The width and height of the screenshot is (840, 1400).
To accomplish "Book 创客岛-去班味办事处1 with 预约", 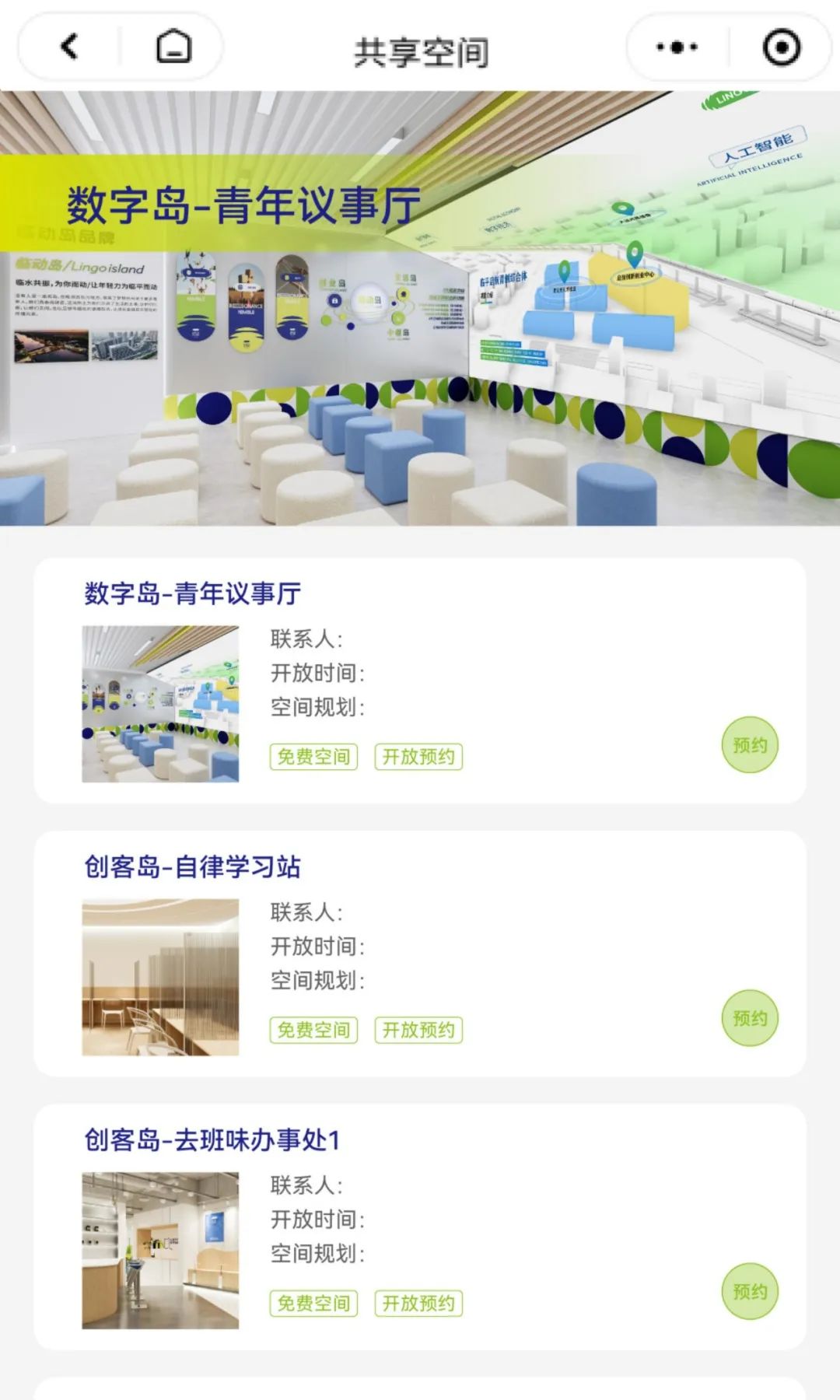I will pos(750,1291).
